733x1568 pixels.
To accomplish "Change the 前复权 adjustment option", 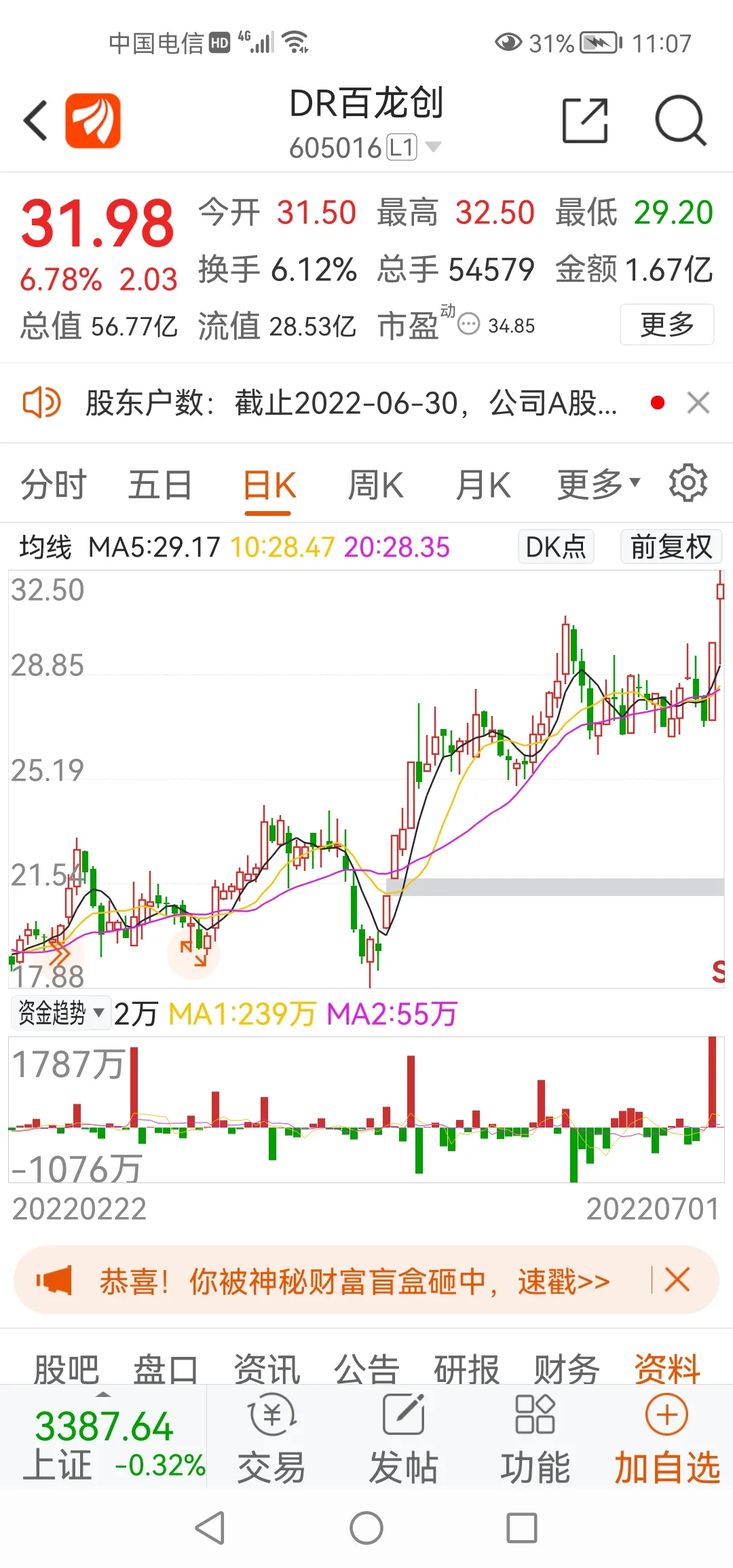I will [671, 546].
